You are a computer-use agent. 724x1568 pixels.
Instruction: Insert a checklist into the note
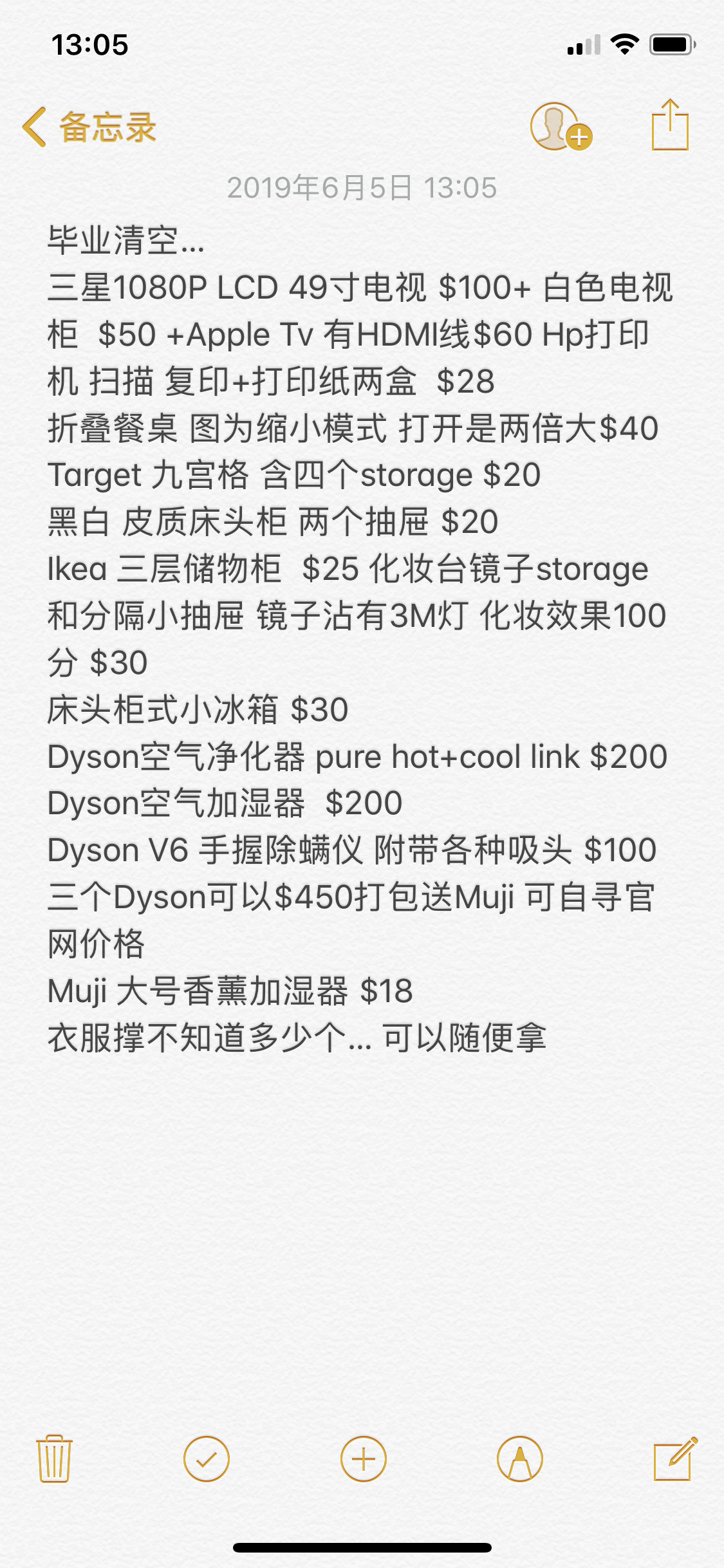207,1459
